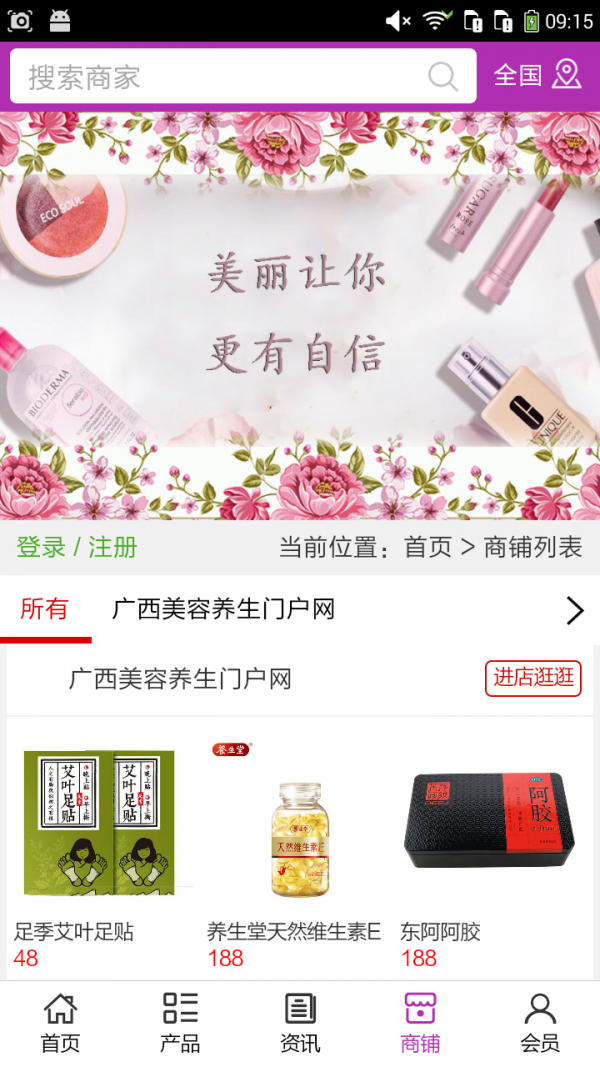Screen dimensions: 600x1067
Task: Open 广西美容养生门户网 shop row
Action: tap(180, 679)
